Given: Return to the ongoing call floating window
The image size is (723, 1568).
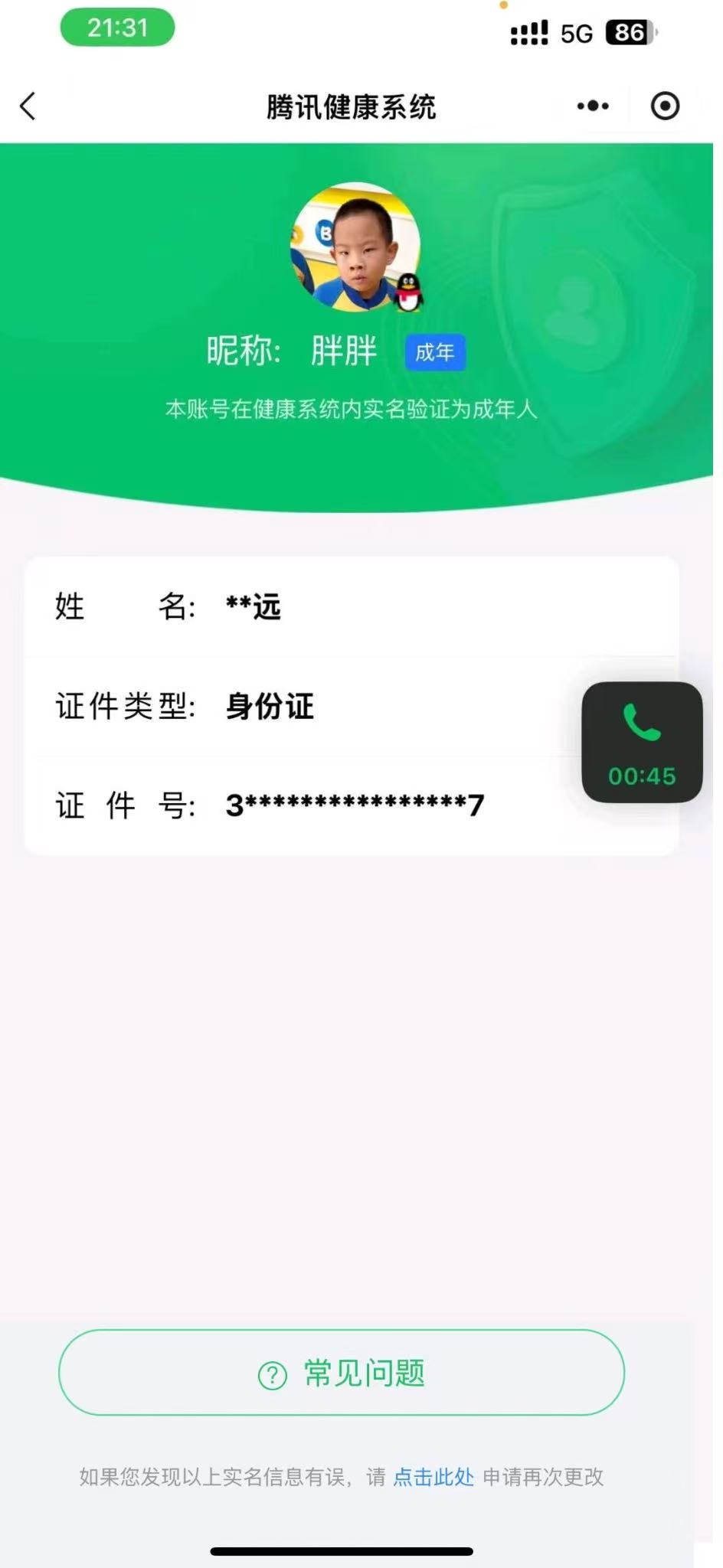Looking at the screenshot, I should click(x=642, y=742).
